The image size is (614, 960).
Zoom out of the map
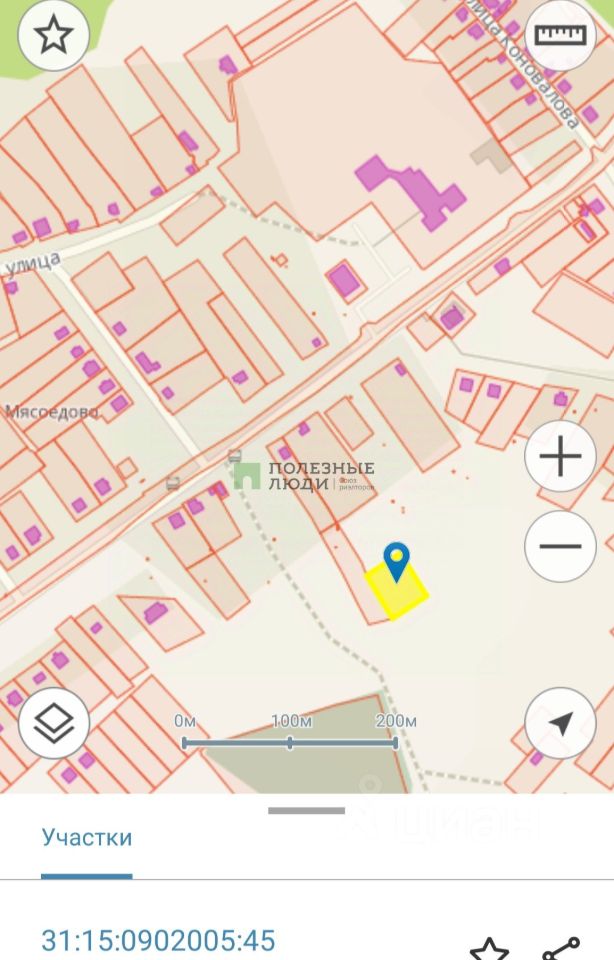click(560, 546)
